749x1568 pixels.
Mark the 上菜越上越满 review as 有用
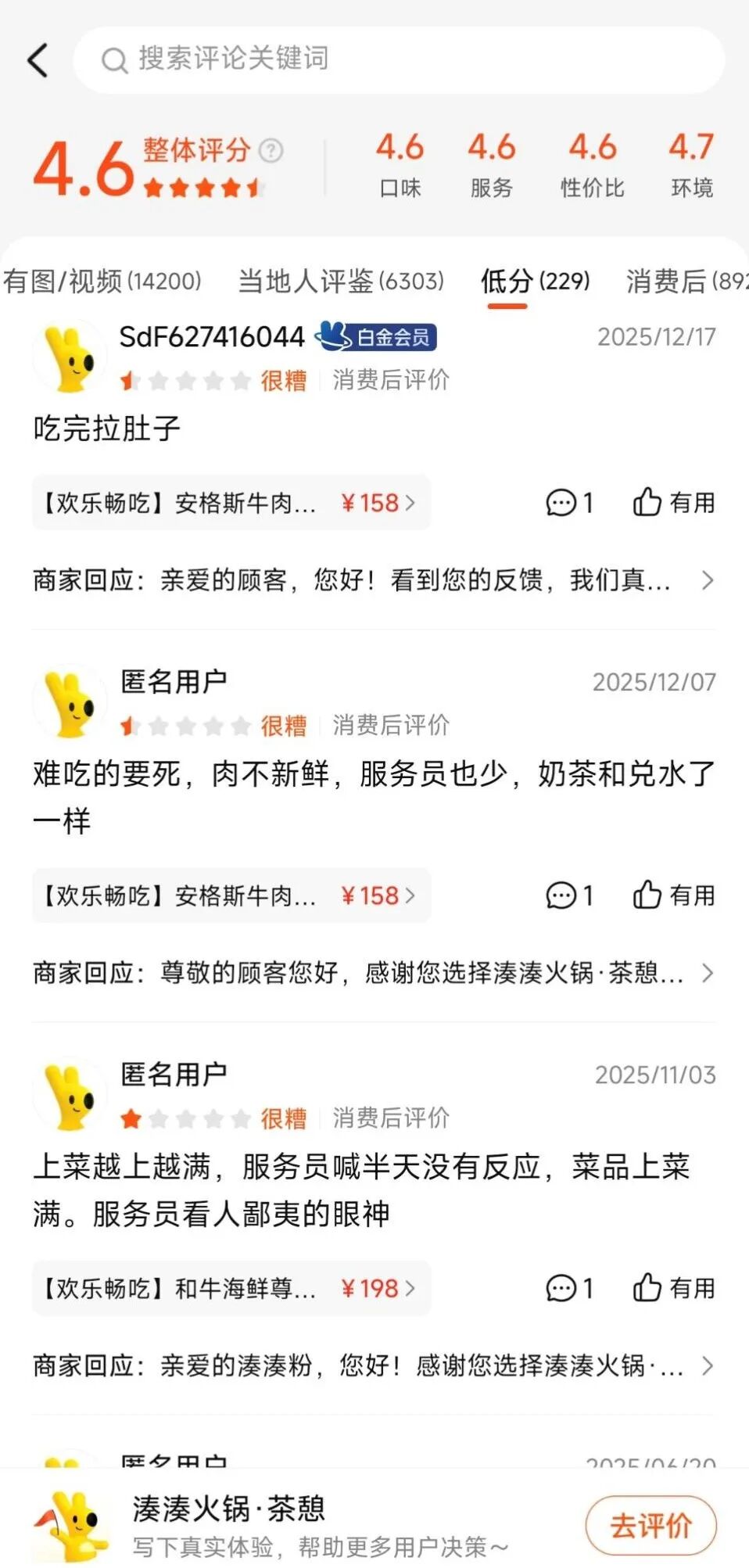tap(673, 1288)
